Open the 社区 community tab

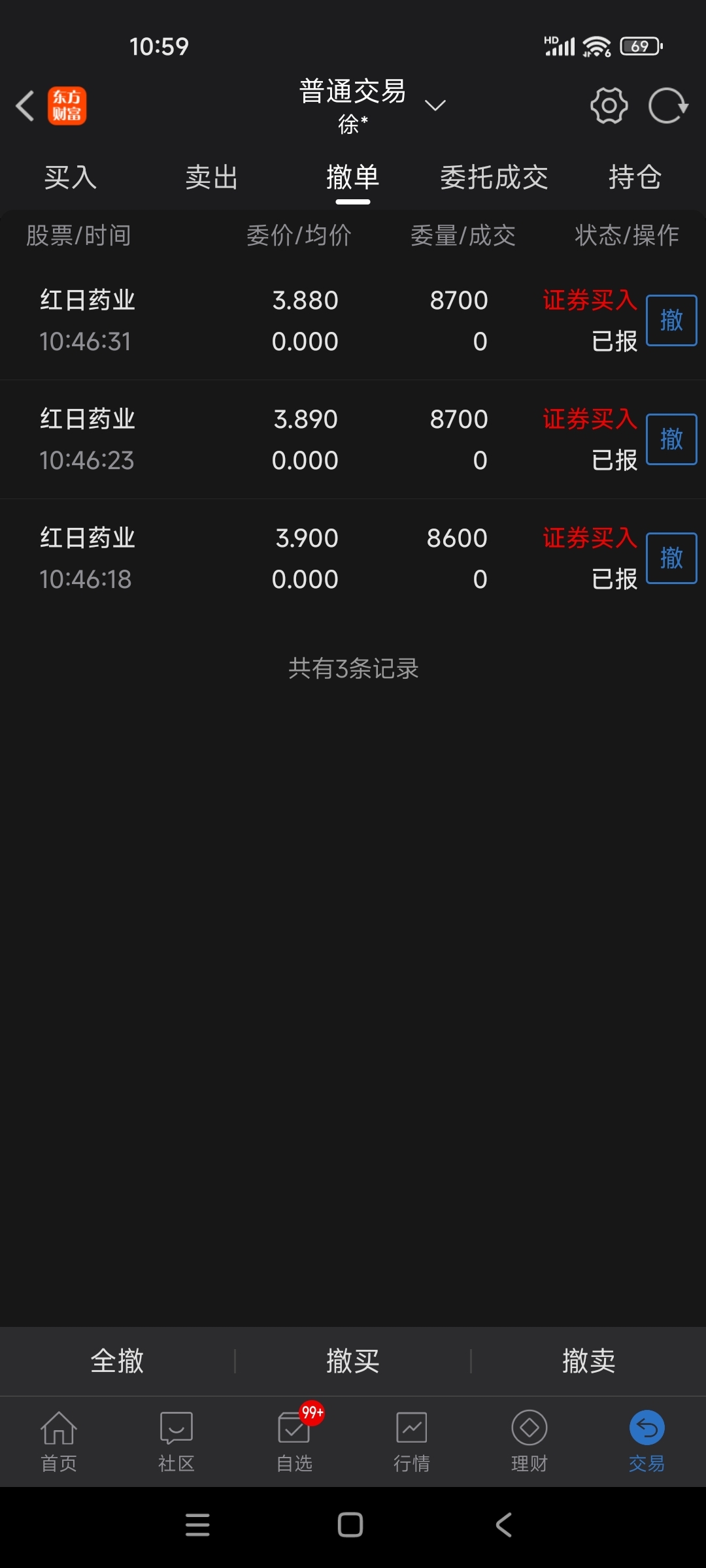176,1441
